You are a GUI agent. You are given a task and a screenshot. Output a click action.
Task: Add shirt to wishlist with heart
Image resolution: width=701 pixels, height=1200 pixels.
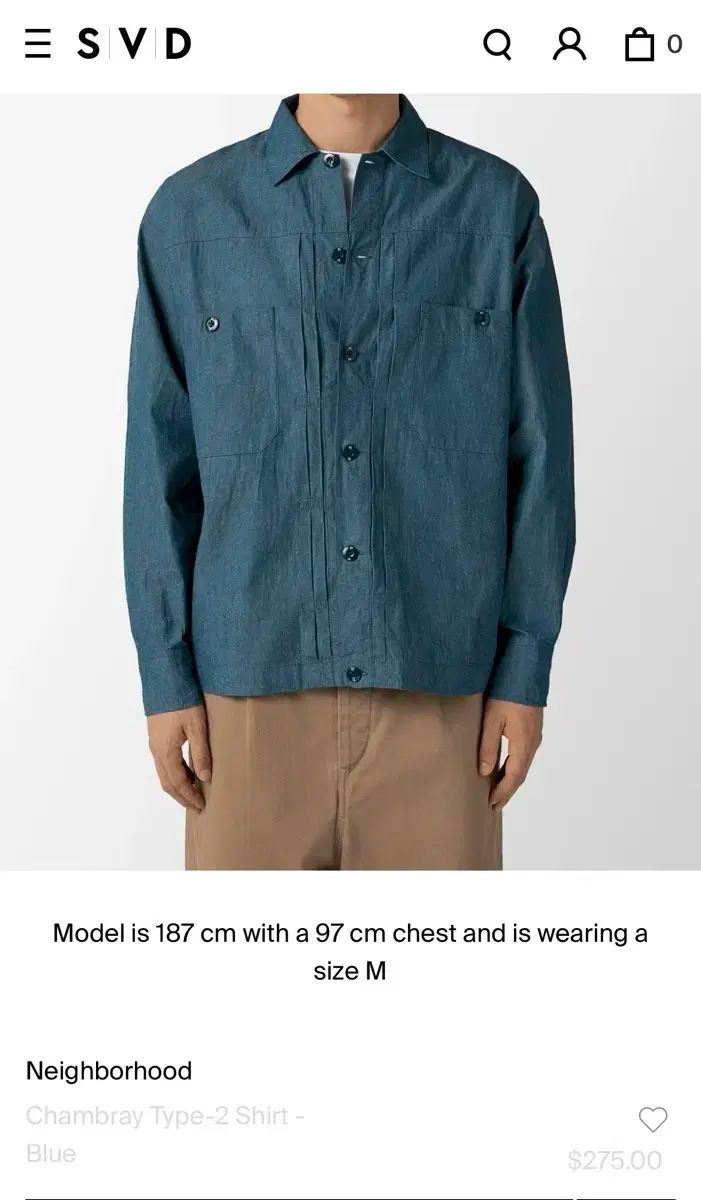(x=652, y=1120)
